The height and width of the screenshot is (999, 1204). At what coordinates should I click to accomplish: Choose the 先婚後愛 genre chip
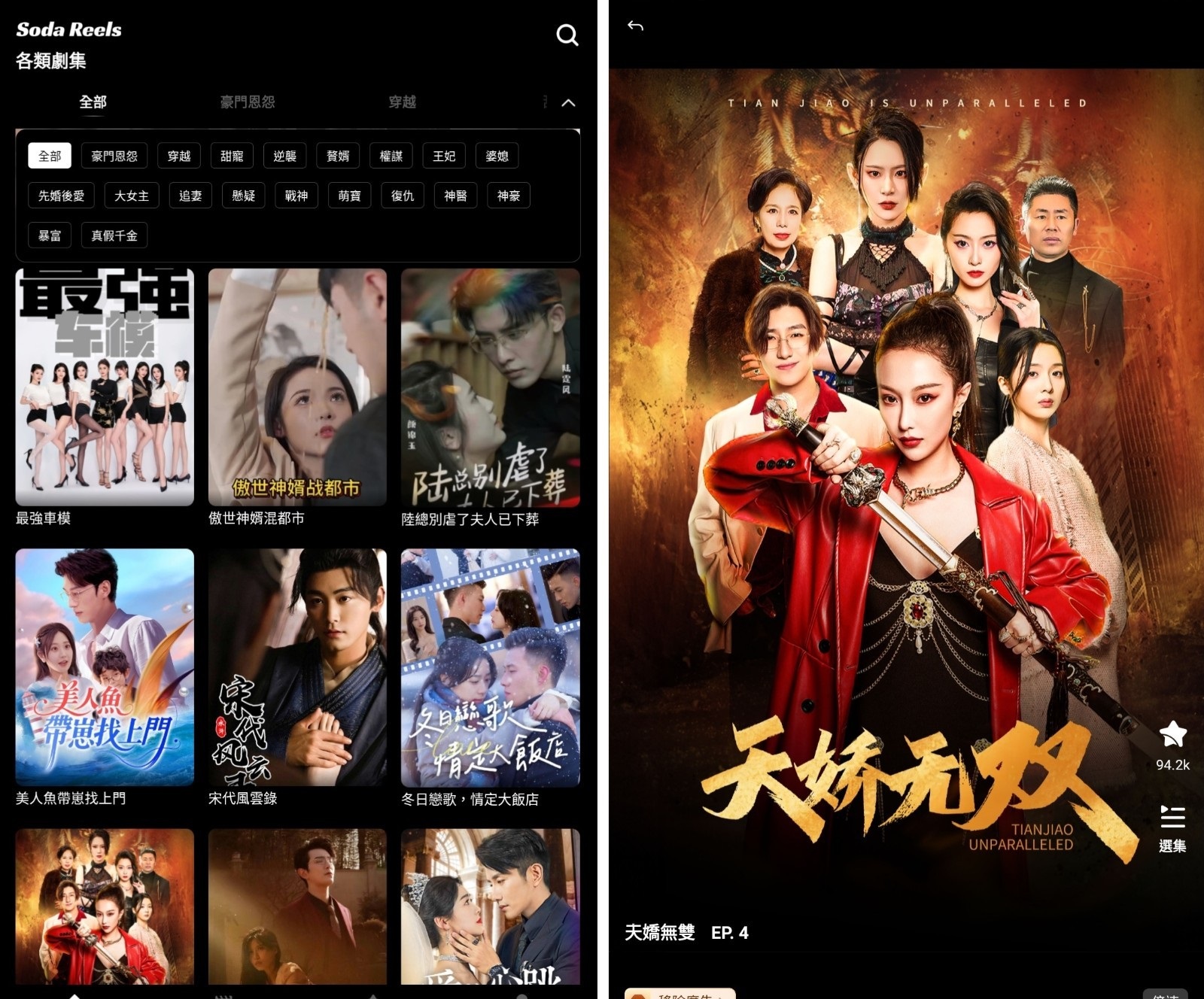pos(62,196)
